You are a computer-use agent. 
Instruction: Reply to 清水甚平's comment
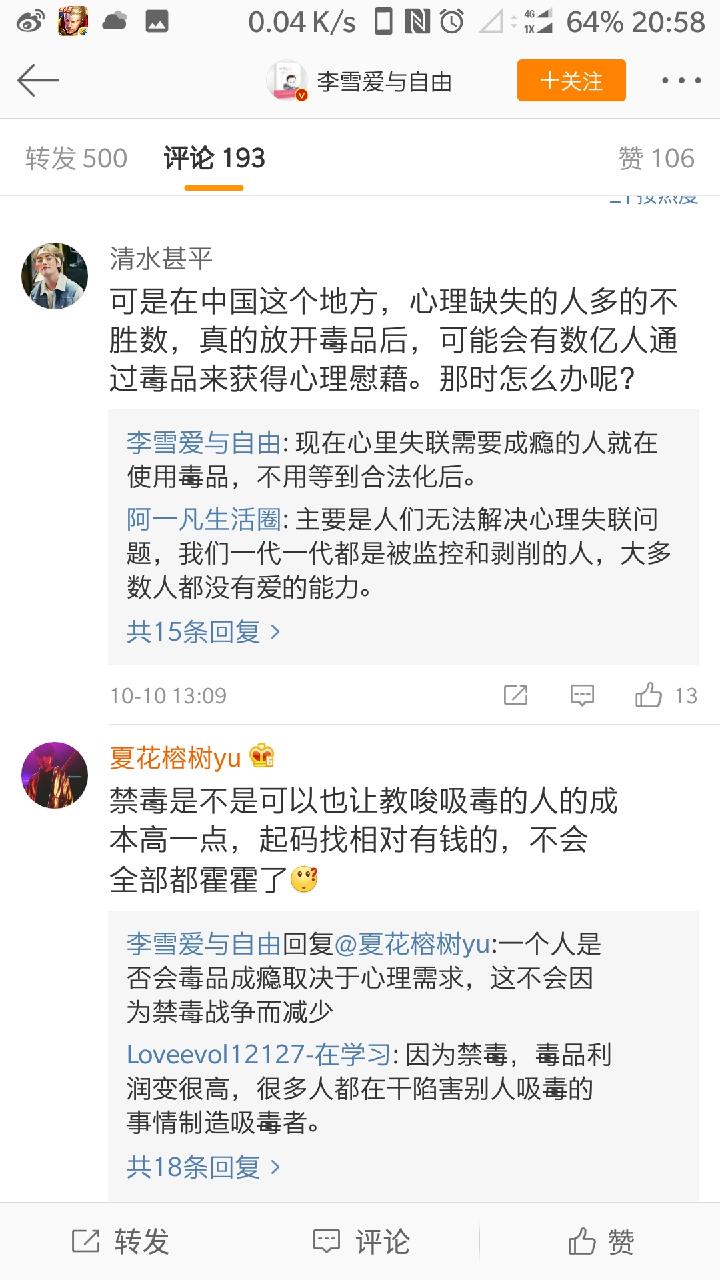pyautogui.click(x=582, y=695)
